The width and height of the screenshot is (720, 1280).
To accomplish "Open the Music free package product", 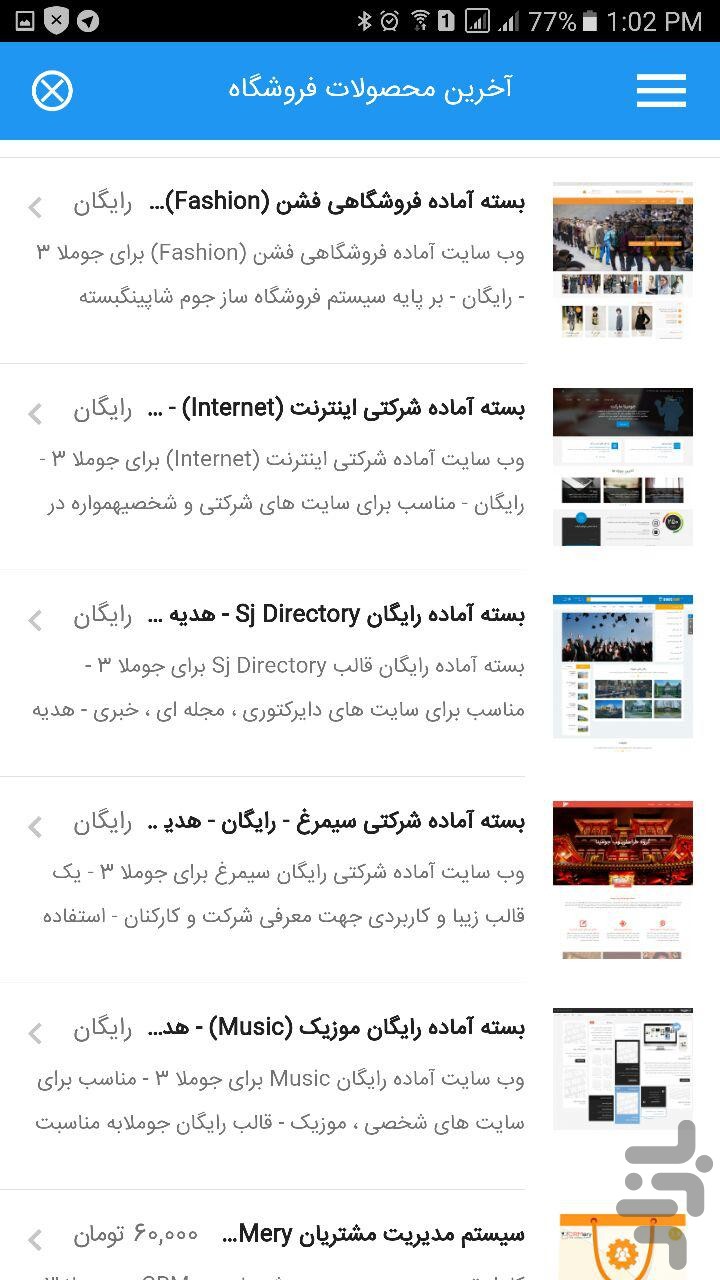I will tap(360, 1086).
